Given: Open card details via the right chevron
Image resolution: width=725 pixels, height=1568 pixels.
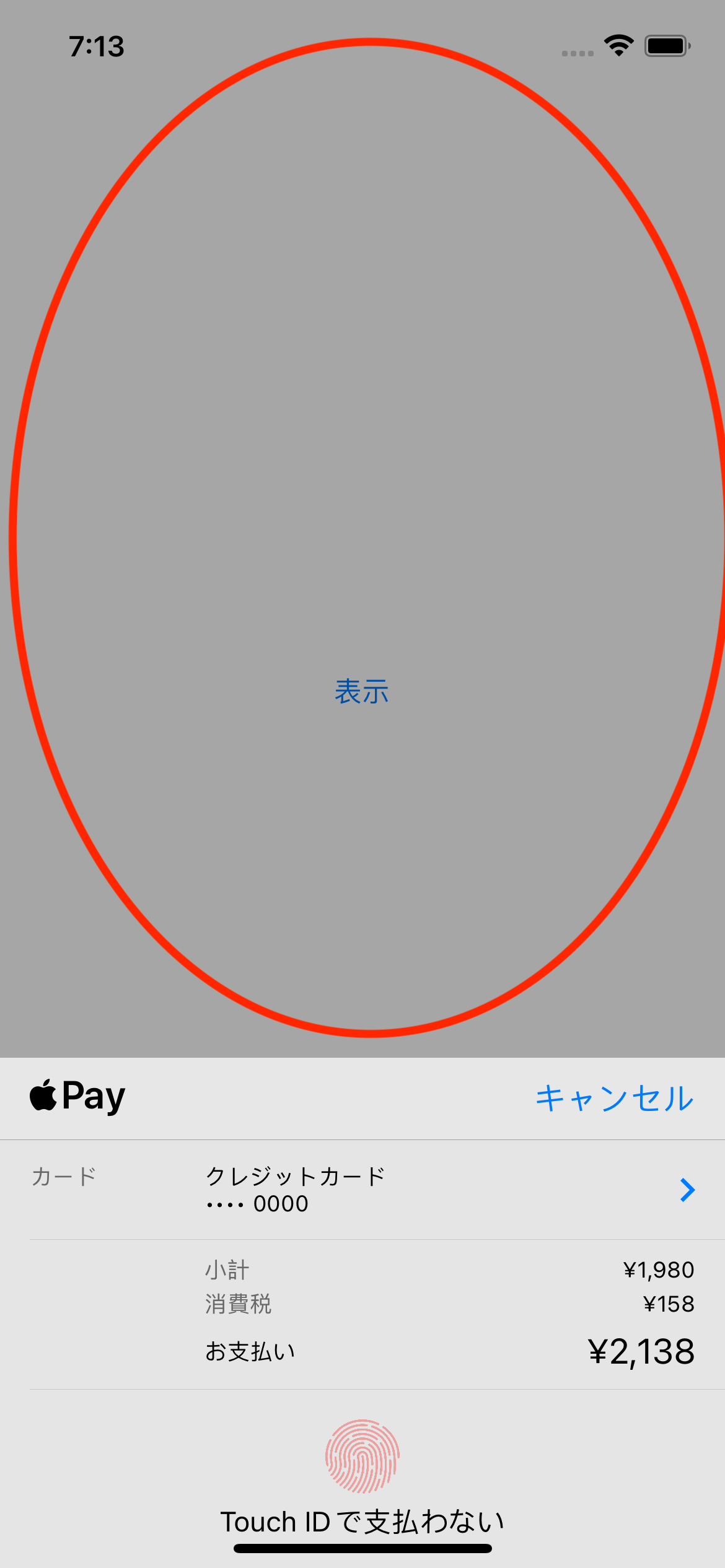Looking at the screenshot, I should click(687, 1190).
